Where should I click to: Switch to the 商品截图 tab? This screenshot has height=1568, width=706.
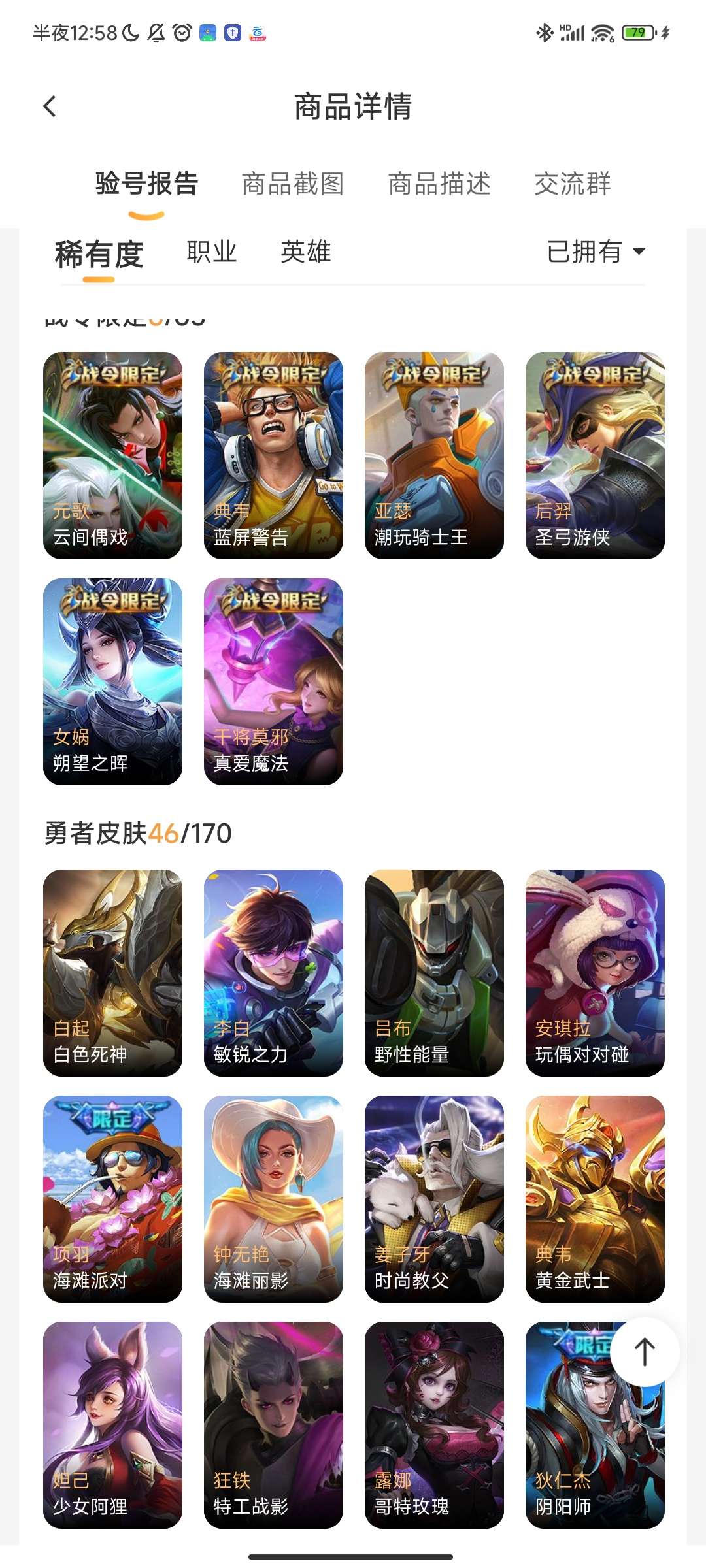292,184
